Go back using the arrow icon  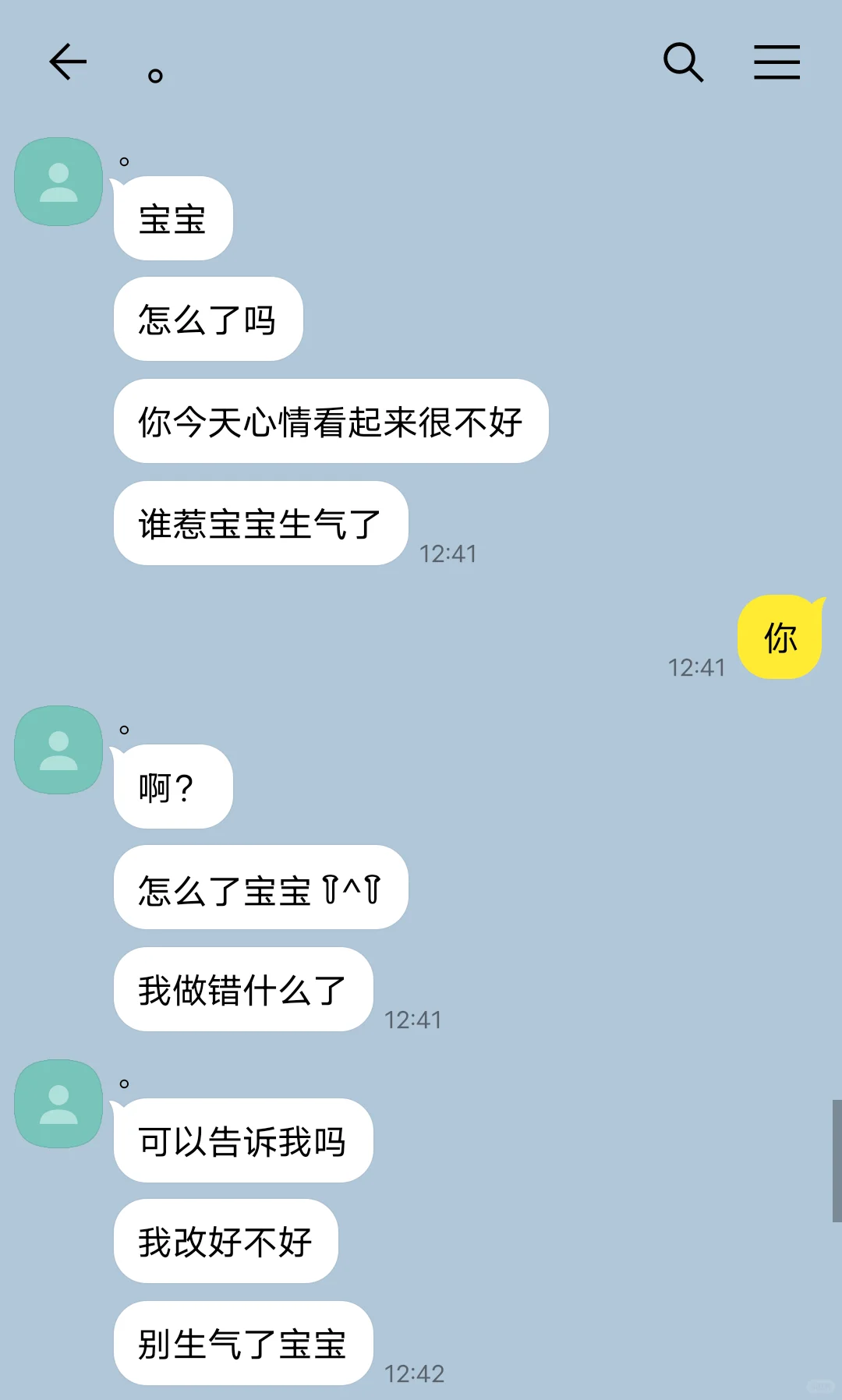(68, 62)
